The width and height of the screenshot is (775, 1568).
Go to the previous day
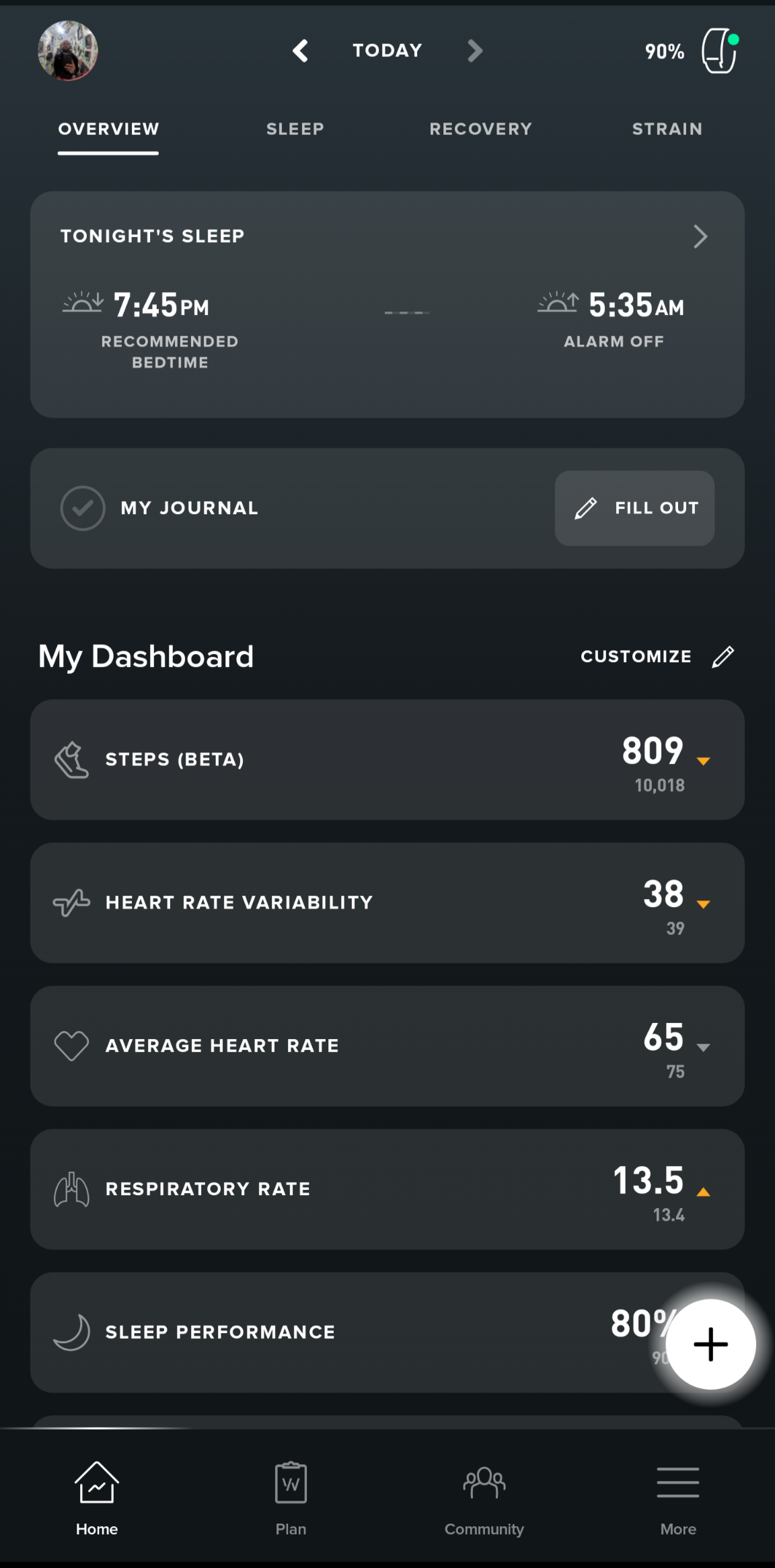pyautogui.click(x=300, y=50)
